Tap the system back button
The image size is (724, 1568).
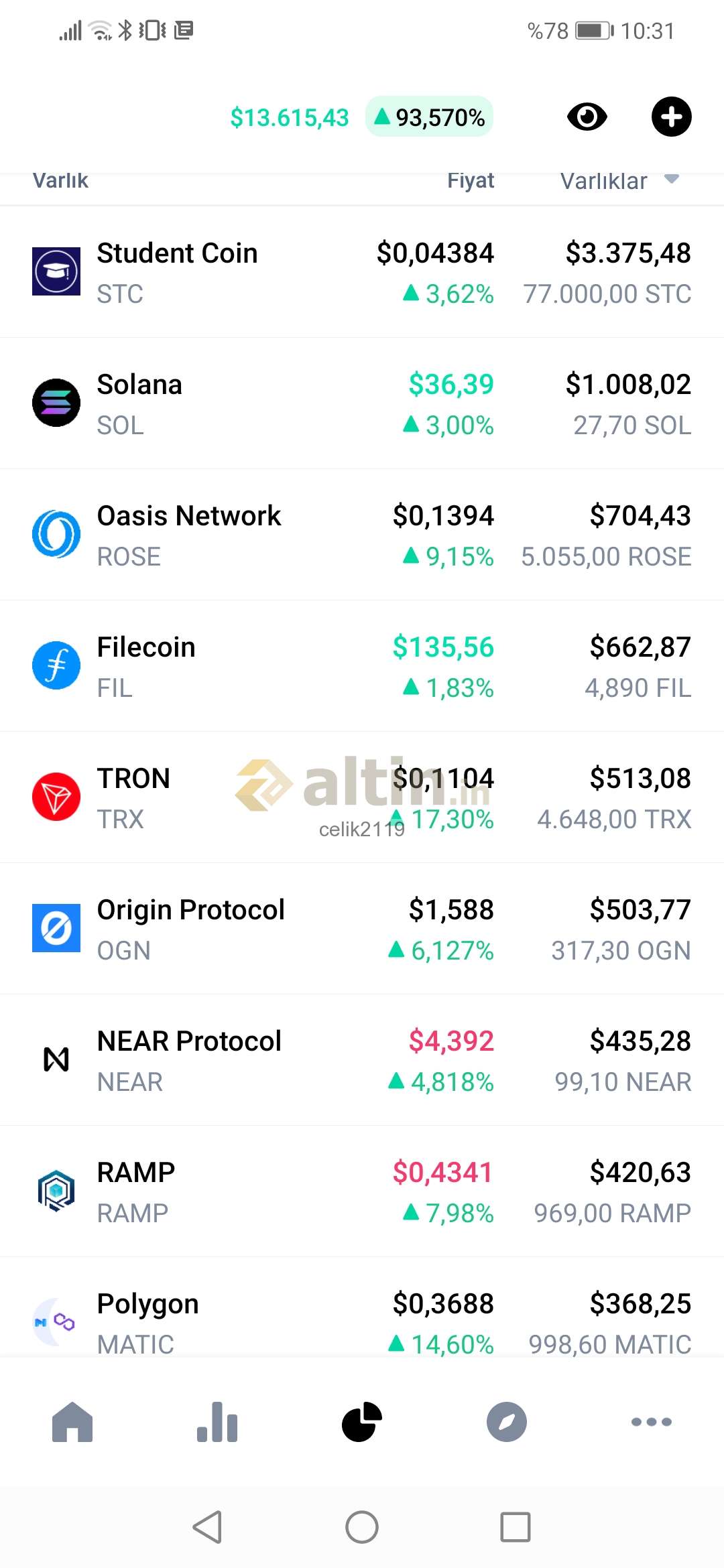(x=207, y=1527)
